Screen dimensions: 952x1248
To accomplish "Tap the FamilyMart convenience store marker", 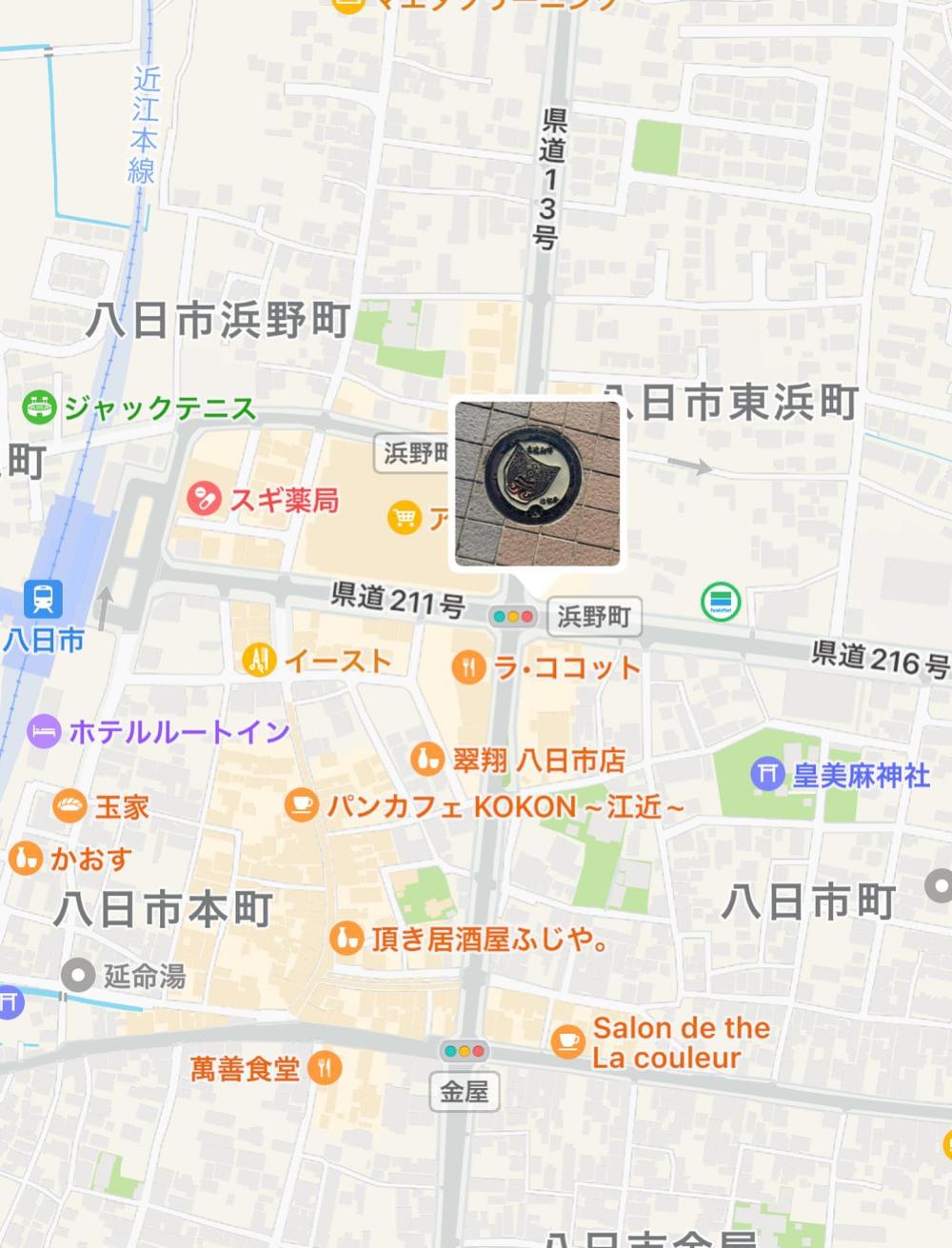I will coord(721,602).
